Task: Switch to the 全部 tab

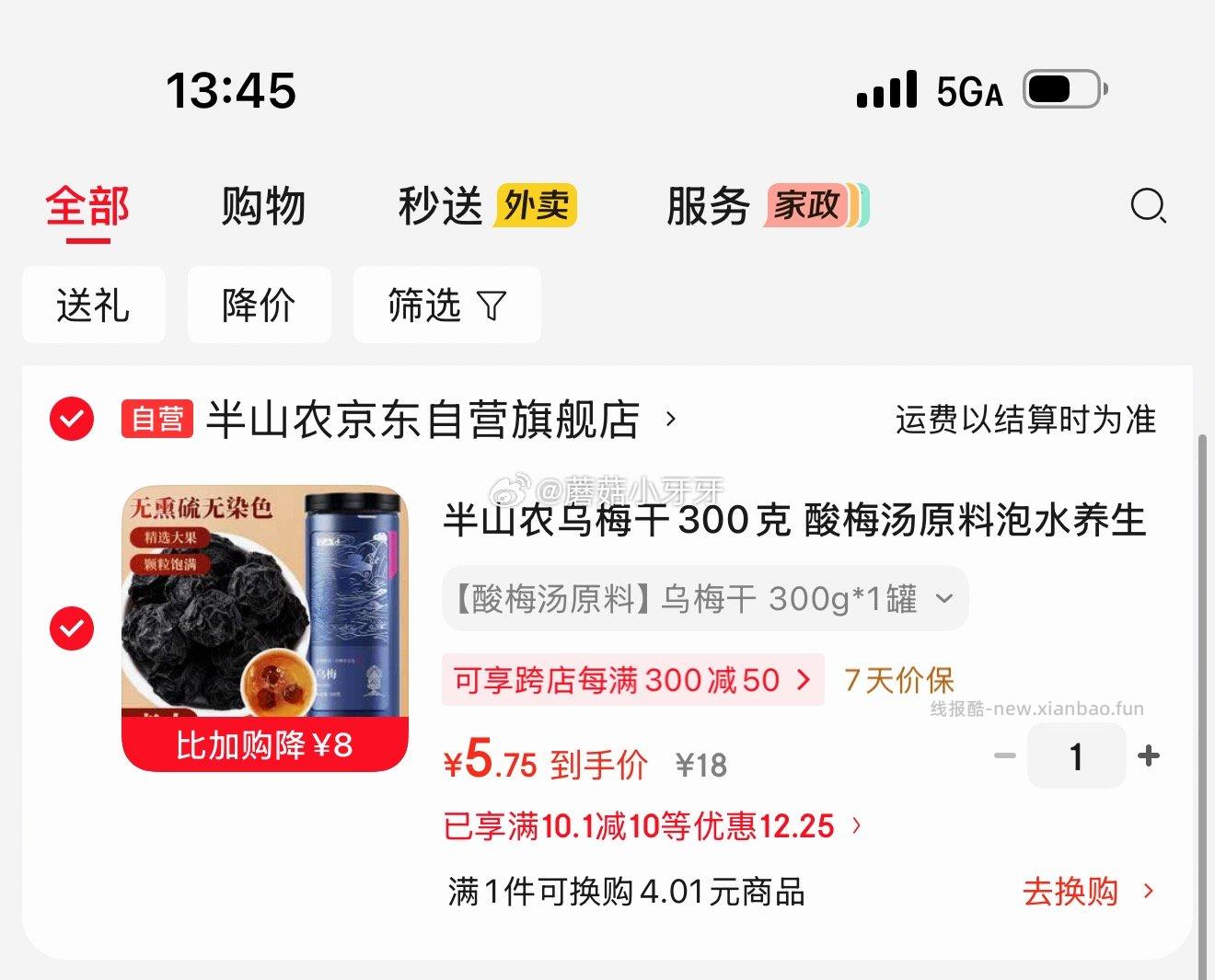Action: click(87, 206)
